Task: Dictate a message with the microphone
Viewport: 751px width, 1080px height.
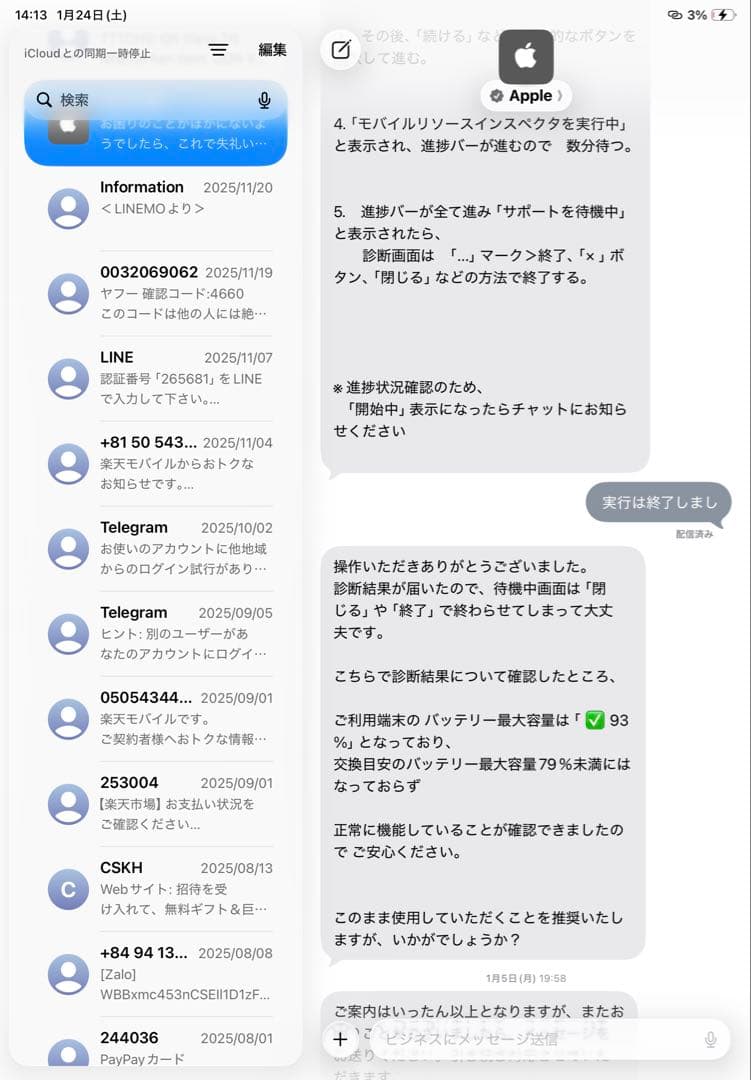Action: (711, 1039)
